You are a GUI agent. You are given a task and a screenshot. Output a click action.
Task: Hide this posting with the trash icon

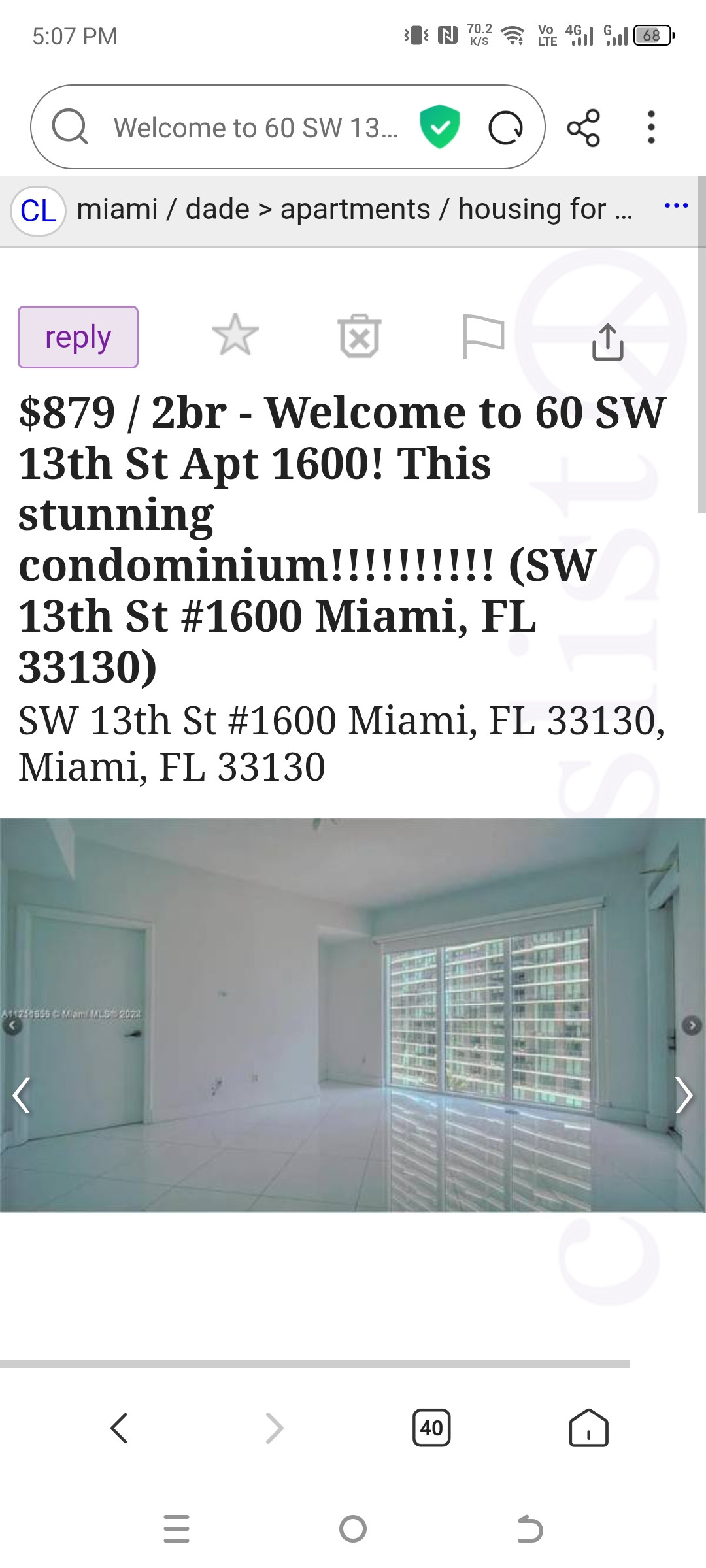(x=360, y=336)
